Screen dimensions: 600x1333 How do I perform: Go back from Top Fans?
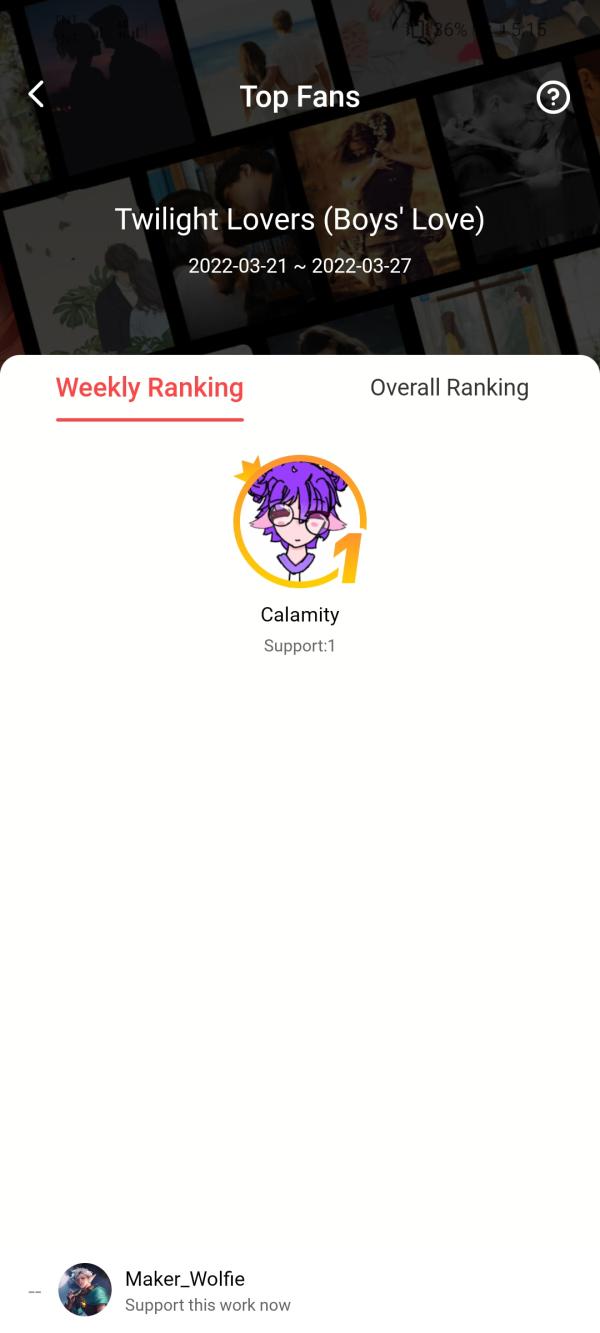coord(36,95)
